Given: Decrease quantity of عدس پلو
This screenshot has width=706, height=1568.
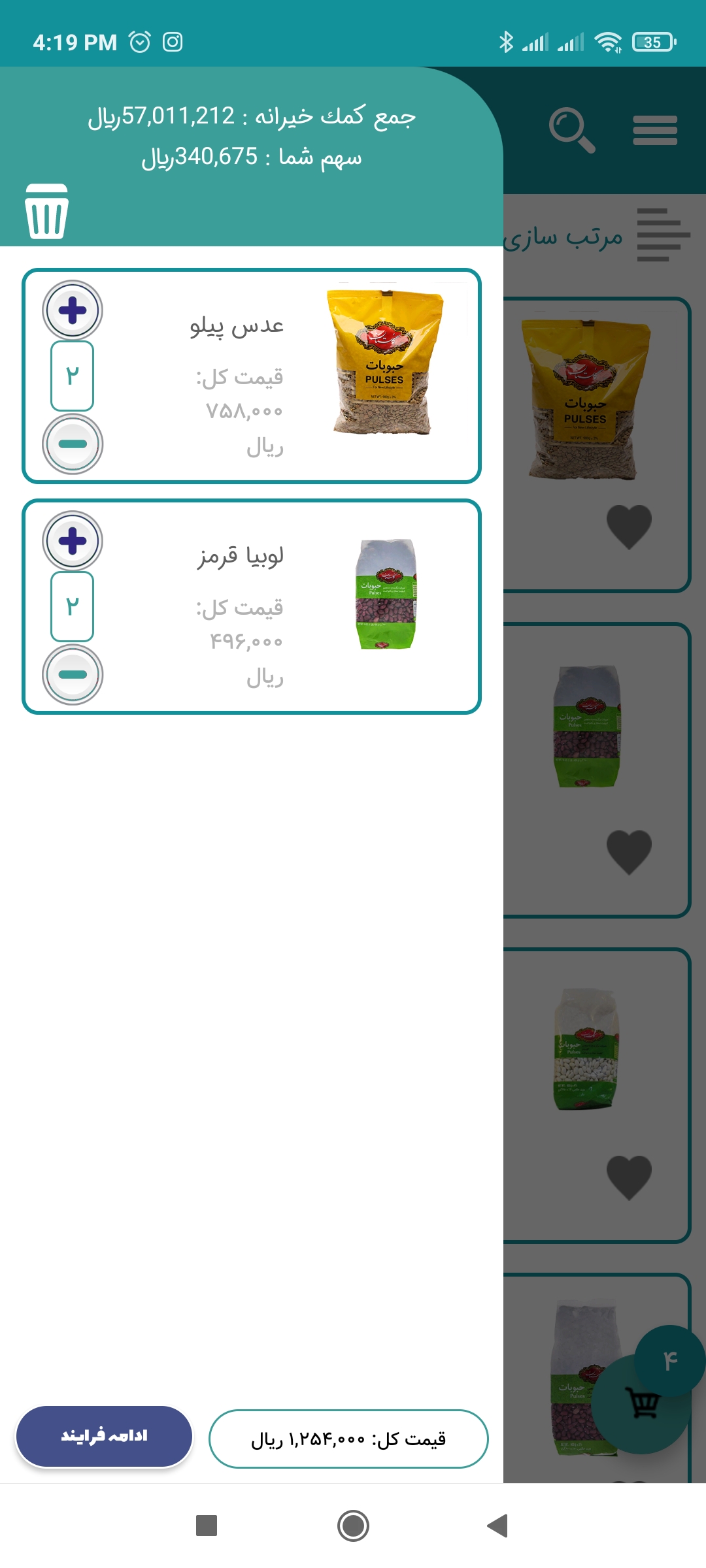Looking at the screenshot, I should pyautogui.click(x=73, y=444).
